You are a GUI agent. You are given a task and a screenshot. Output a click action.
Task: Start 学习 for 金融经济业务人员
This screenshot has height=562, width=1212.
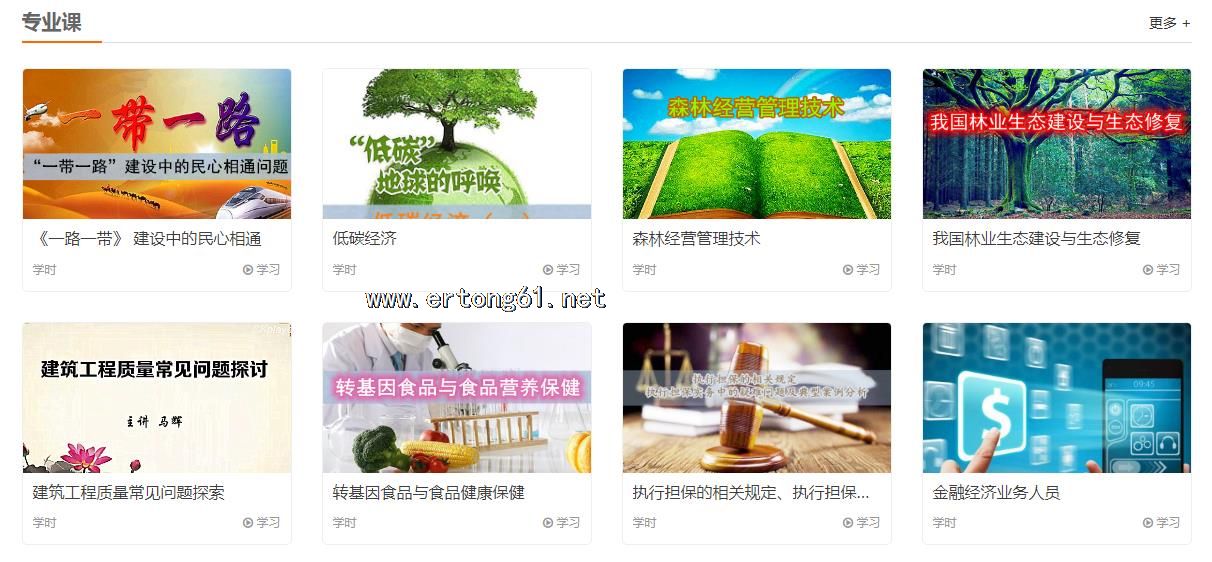1162,522
